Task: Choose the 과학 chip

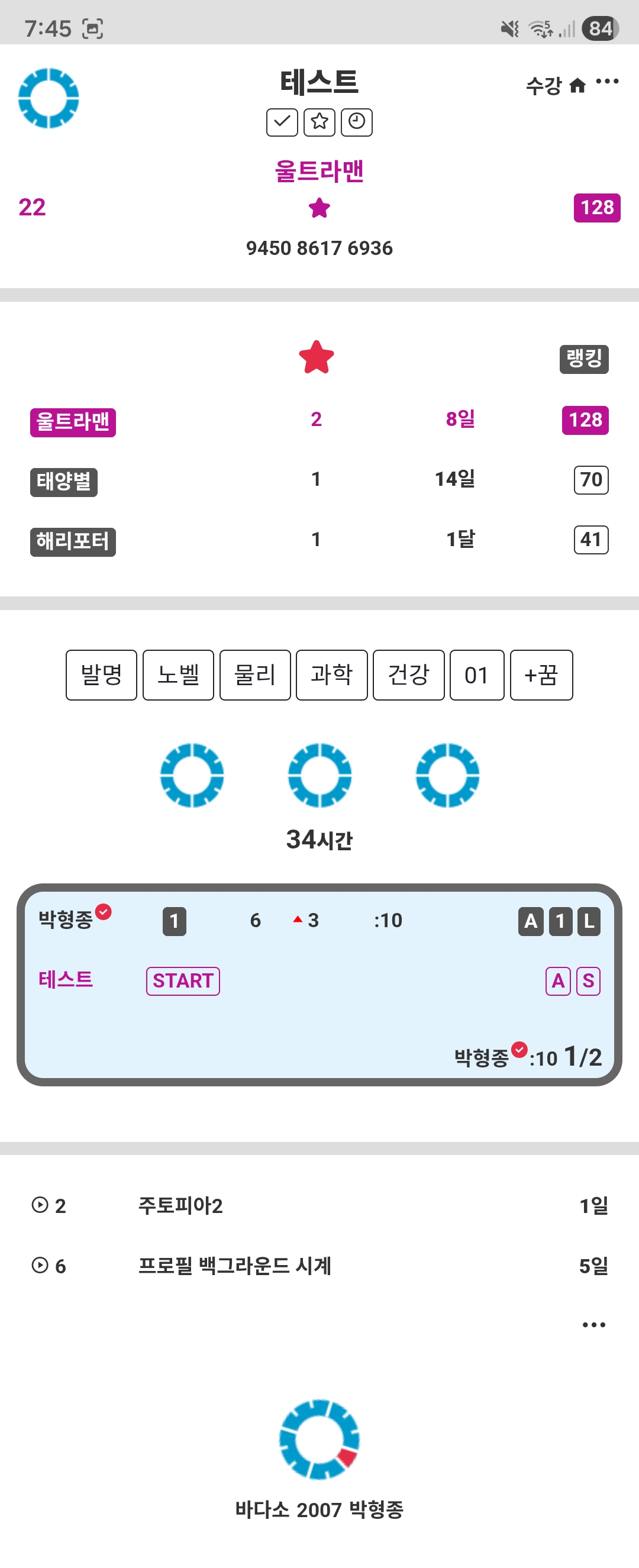Action: [332, 675]
